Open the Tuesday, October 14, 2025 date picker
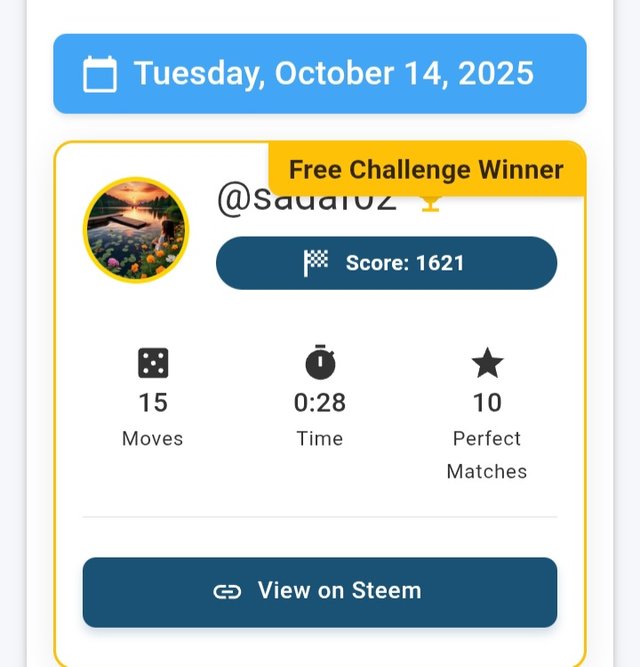 tap(319, 74)
